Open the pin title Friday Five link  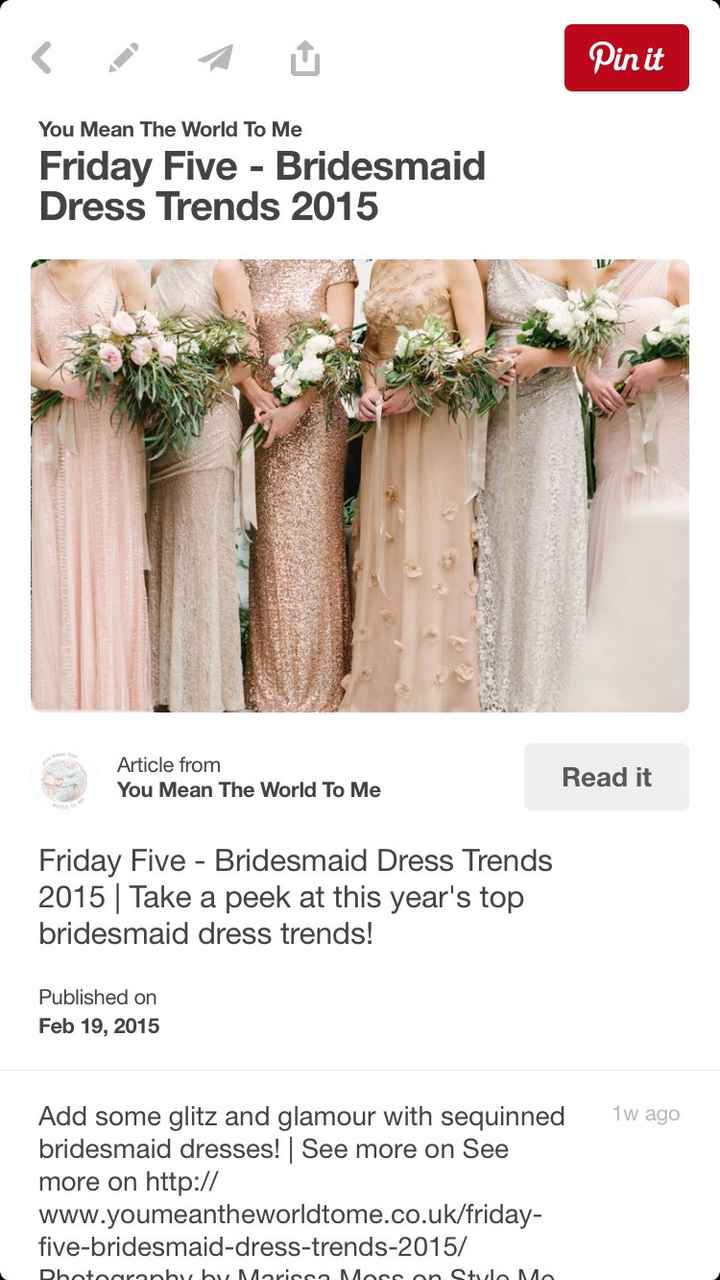point(261,186)
